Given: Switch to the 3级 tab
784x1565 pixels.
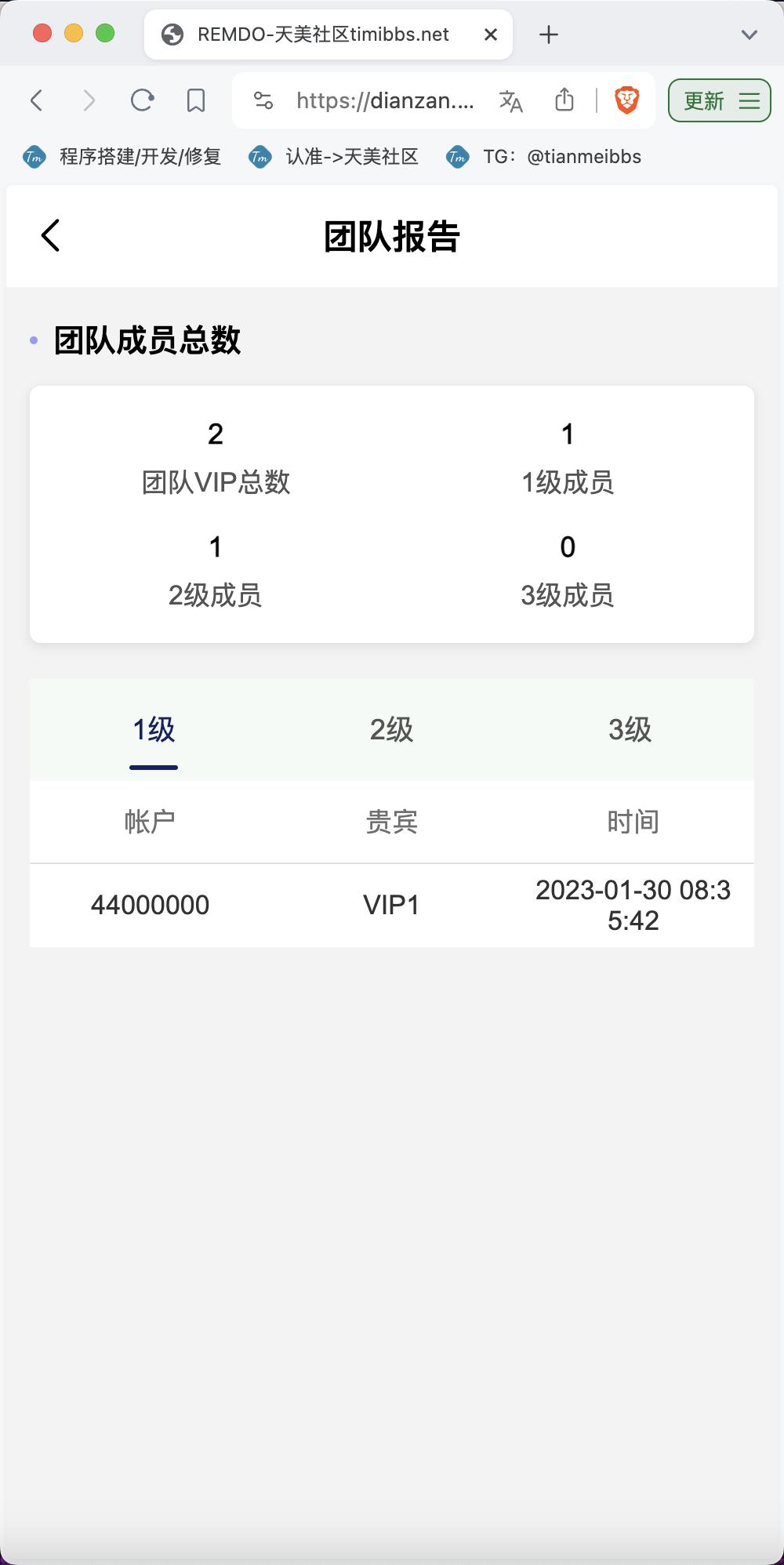Looking at the screenshot, I should [x=630, y=730].
